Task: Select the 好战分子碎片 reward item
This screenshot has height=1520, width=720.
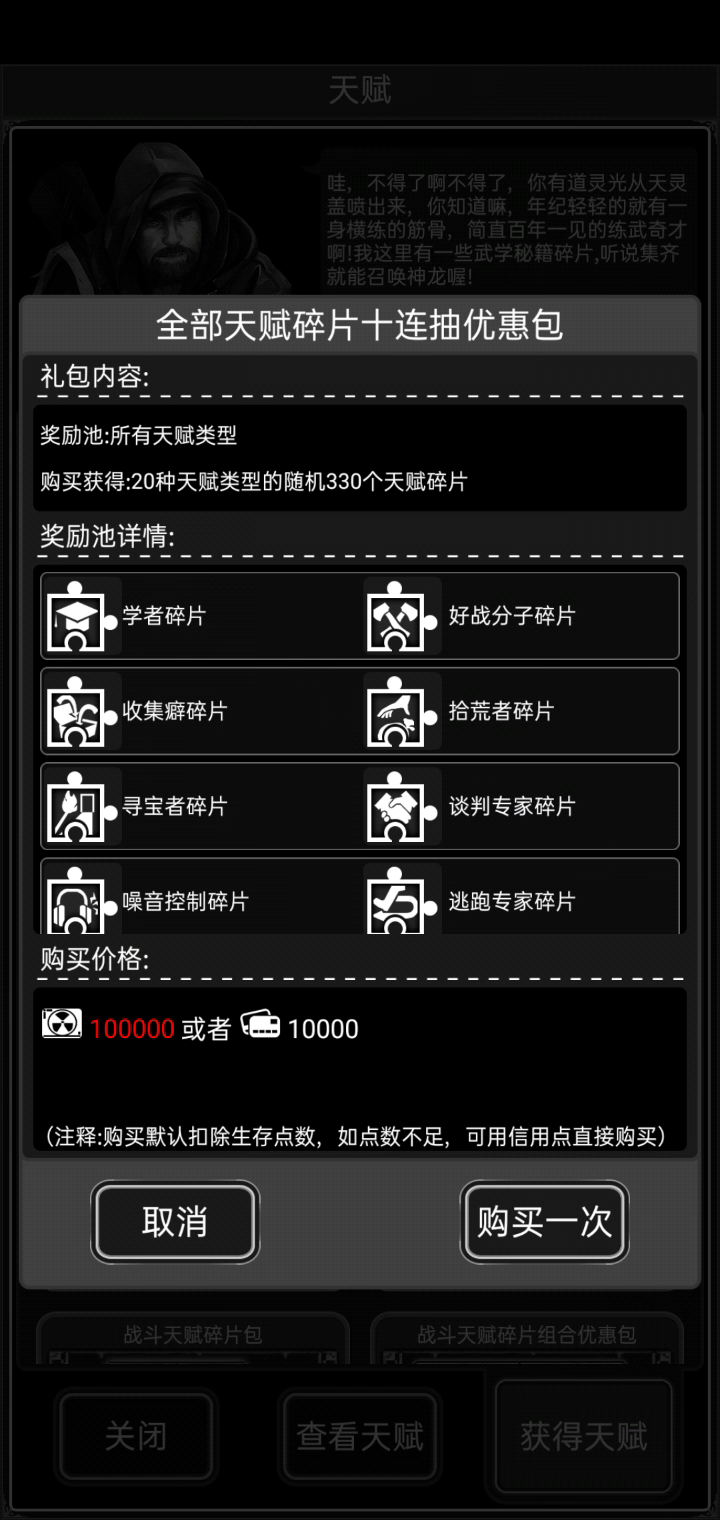Action: tap(520, 616)
